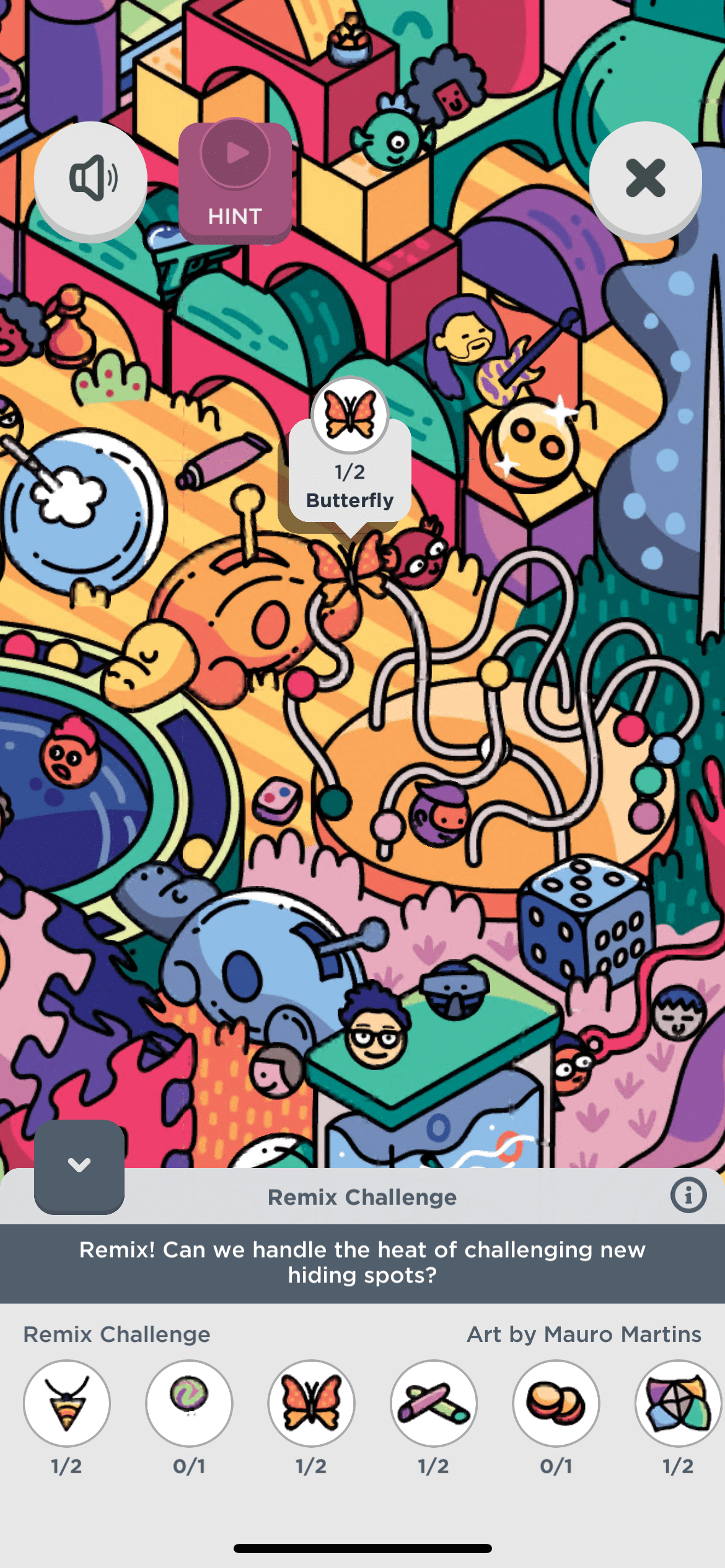Viewport: 725px width, 1568px height.
Task: Select the coins target item
Action: pos(556,1403)
